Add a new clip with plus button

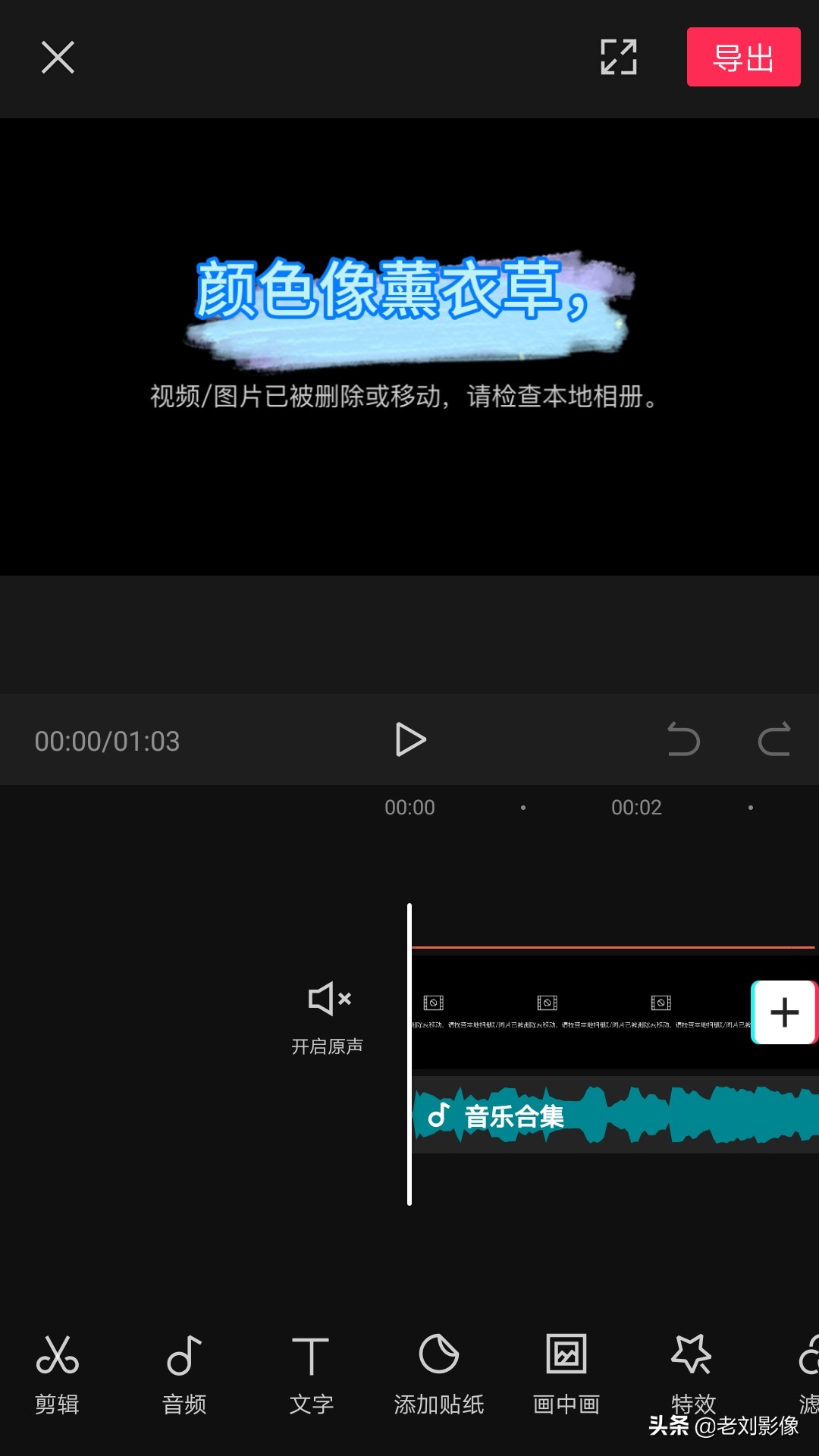pyautogui.click(x=784, y=1012)
